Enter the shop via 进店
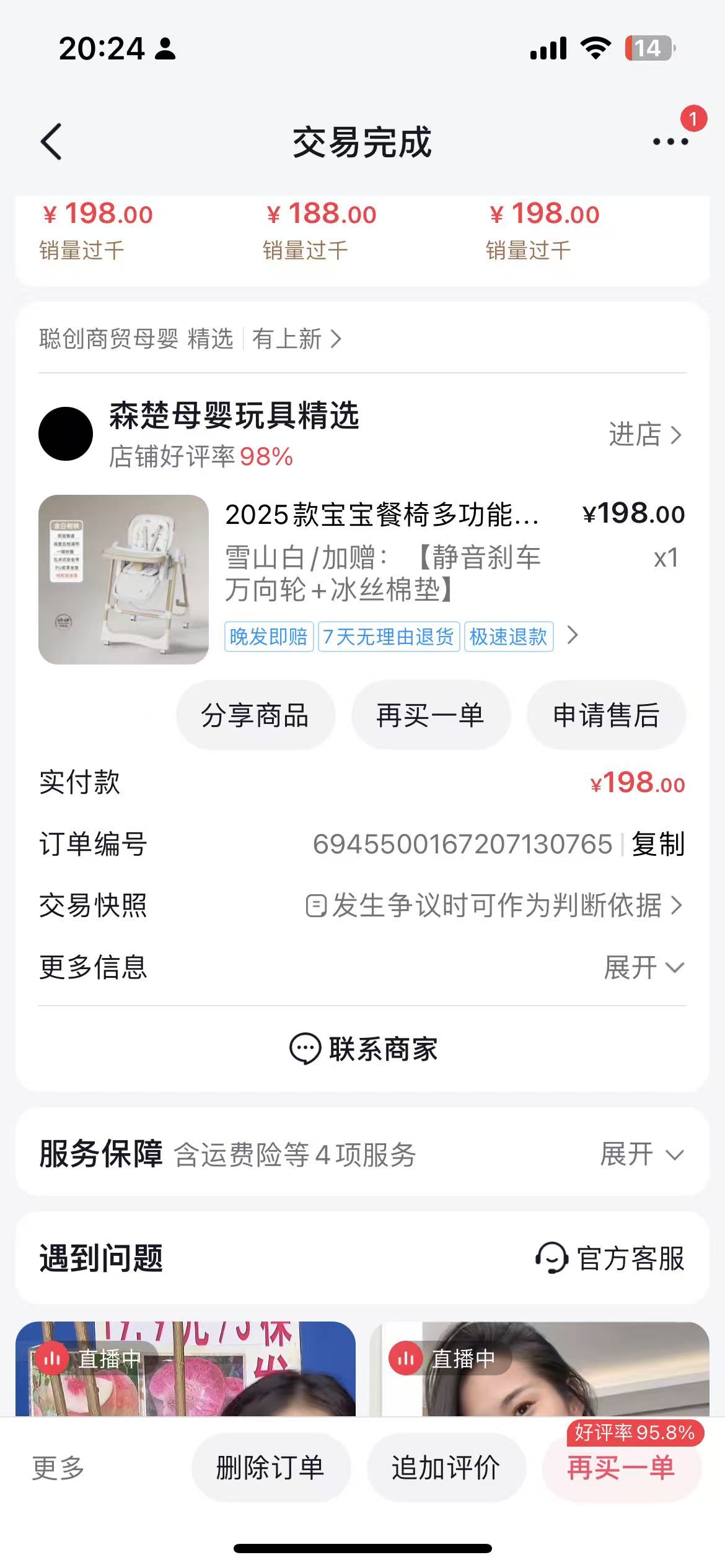 (644, 435)
